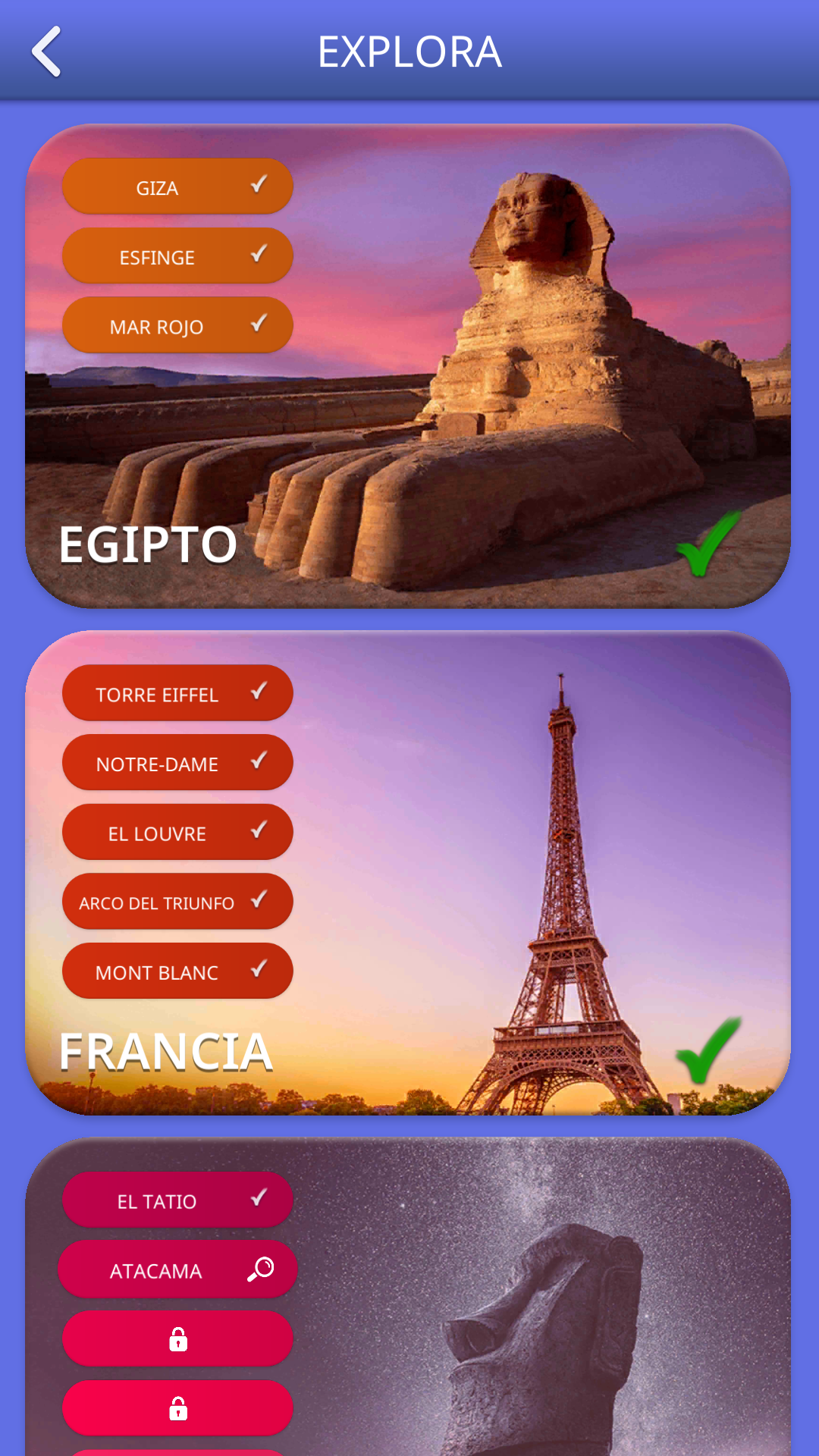This screenshot has width=819, height=1456.
Task: Open the GIZA level
Action: [177, 187]
